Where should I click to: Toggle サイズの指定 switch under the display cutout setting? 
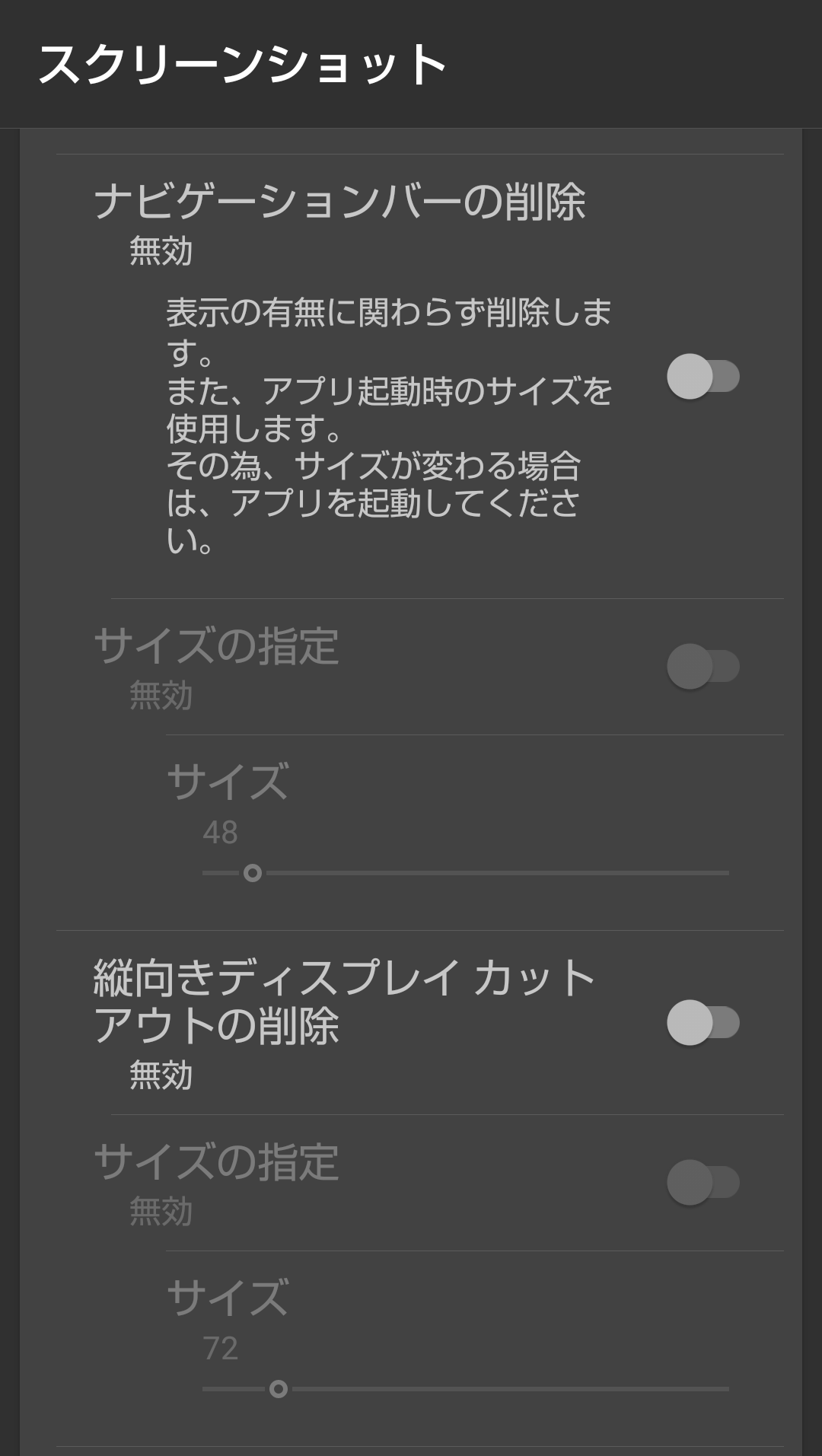point(703,1182)
